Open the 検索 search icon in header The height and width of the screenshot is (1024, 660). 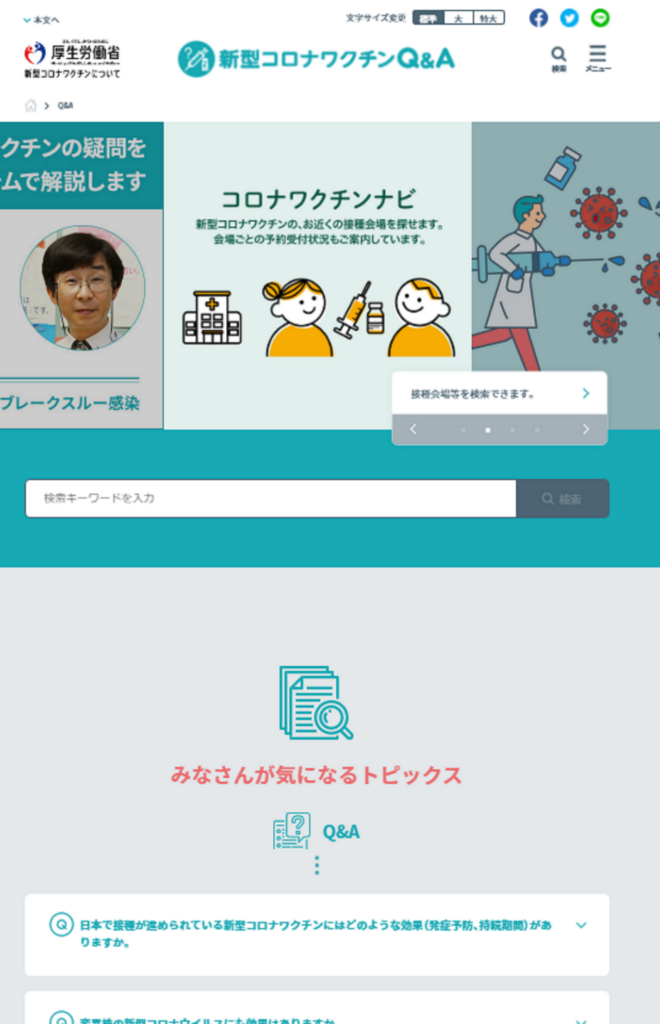click(x=558, y=58)
